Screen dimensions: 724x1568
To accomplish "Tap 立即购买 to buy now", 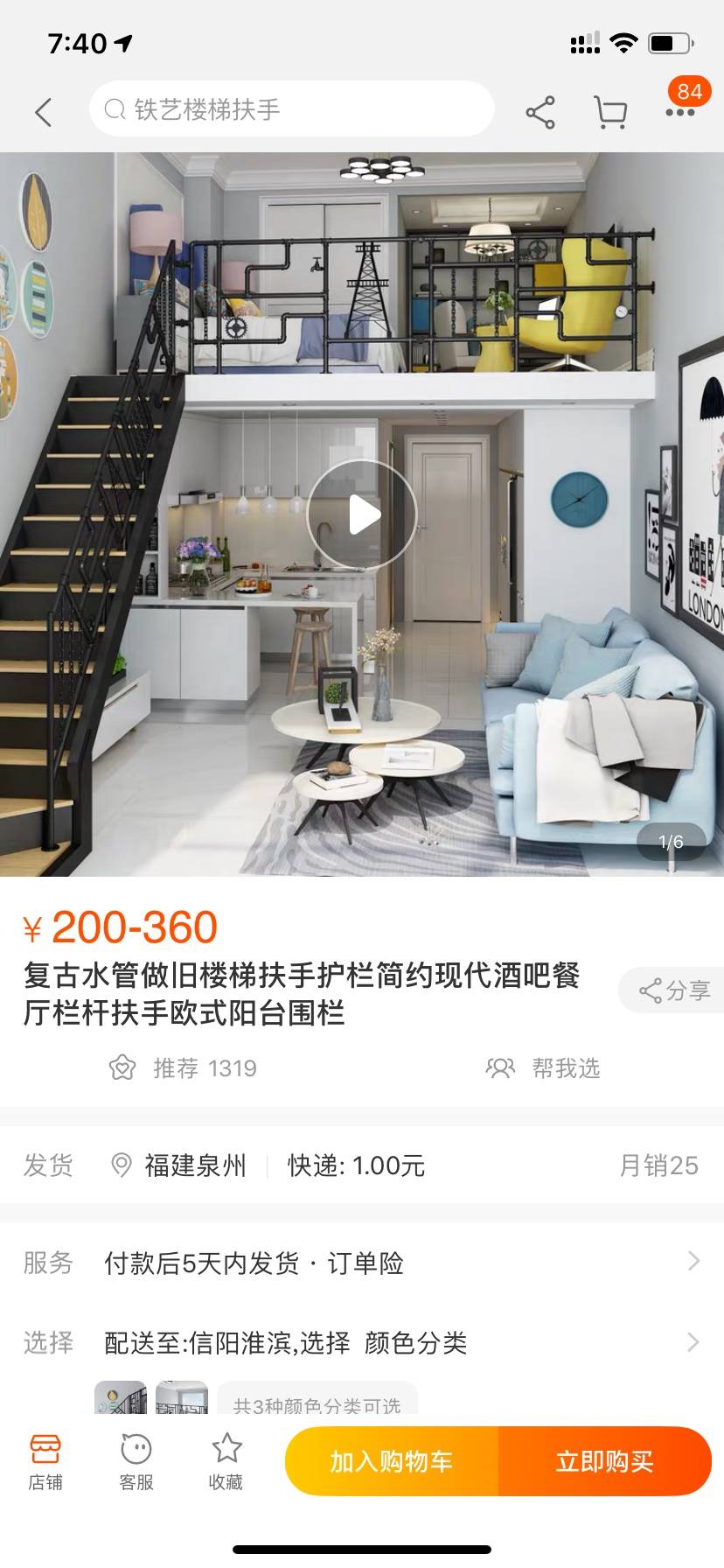I will click(x=604, y=1460).
